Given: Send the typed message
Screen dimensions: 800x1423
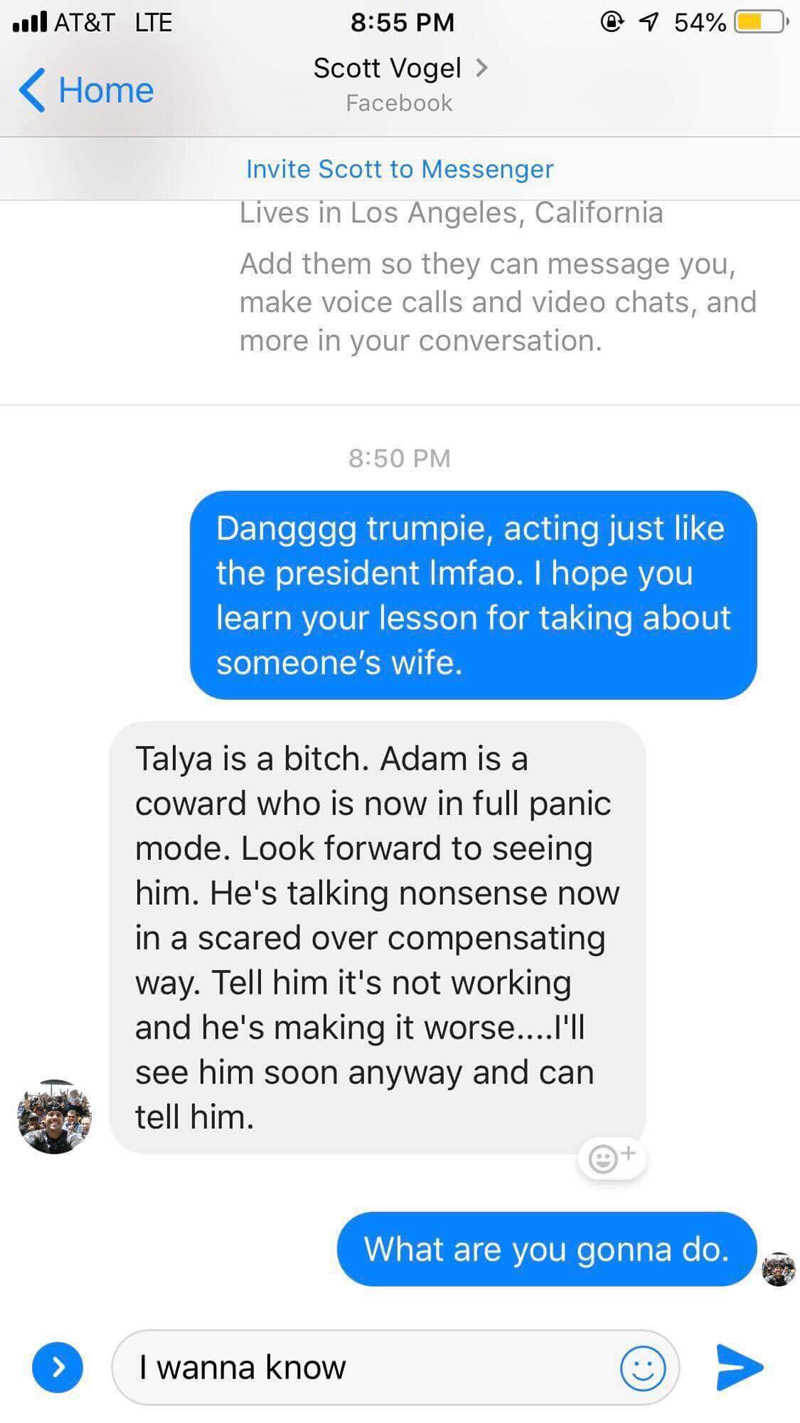Looking at the screenshot, I should [740, 1367].
